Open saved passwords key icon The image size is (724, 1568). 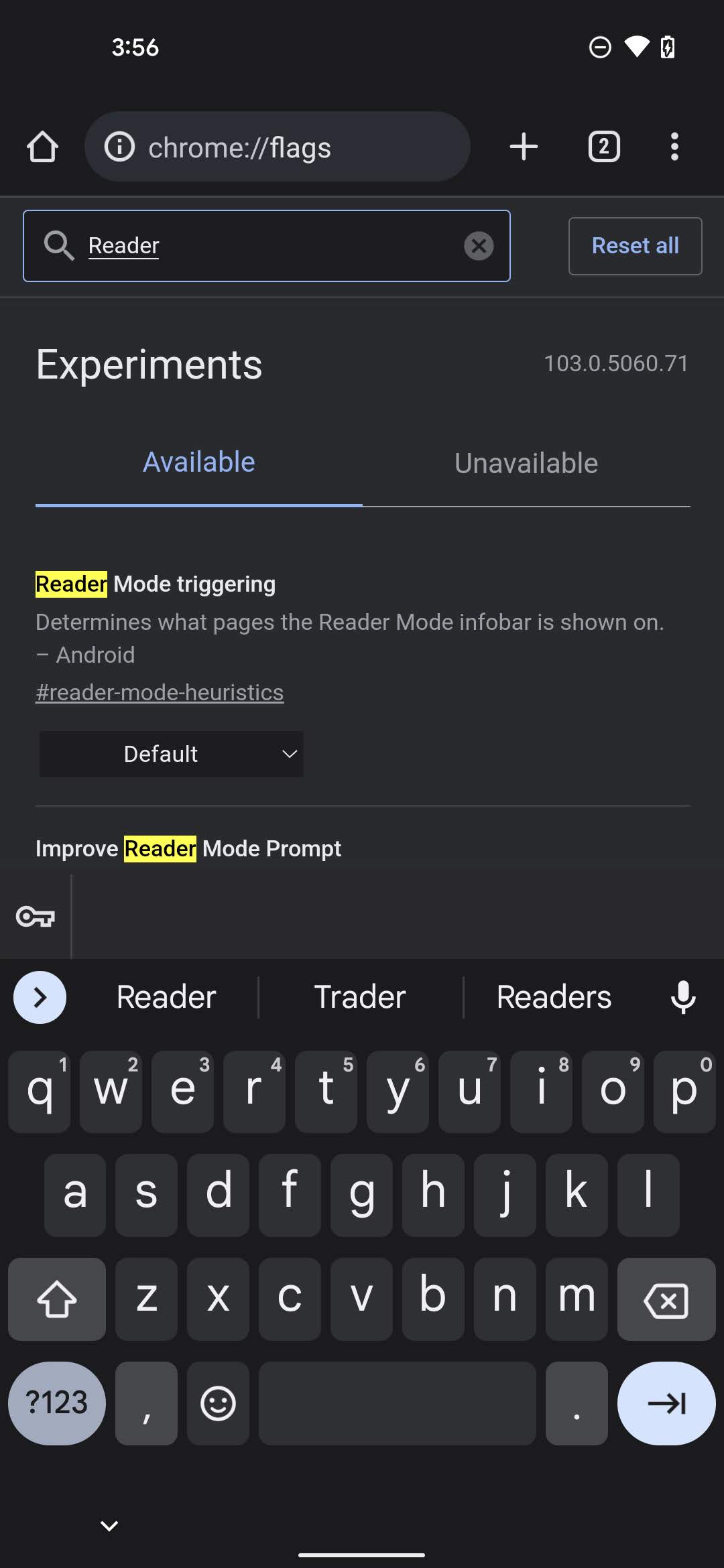coord(35,916)
